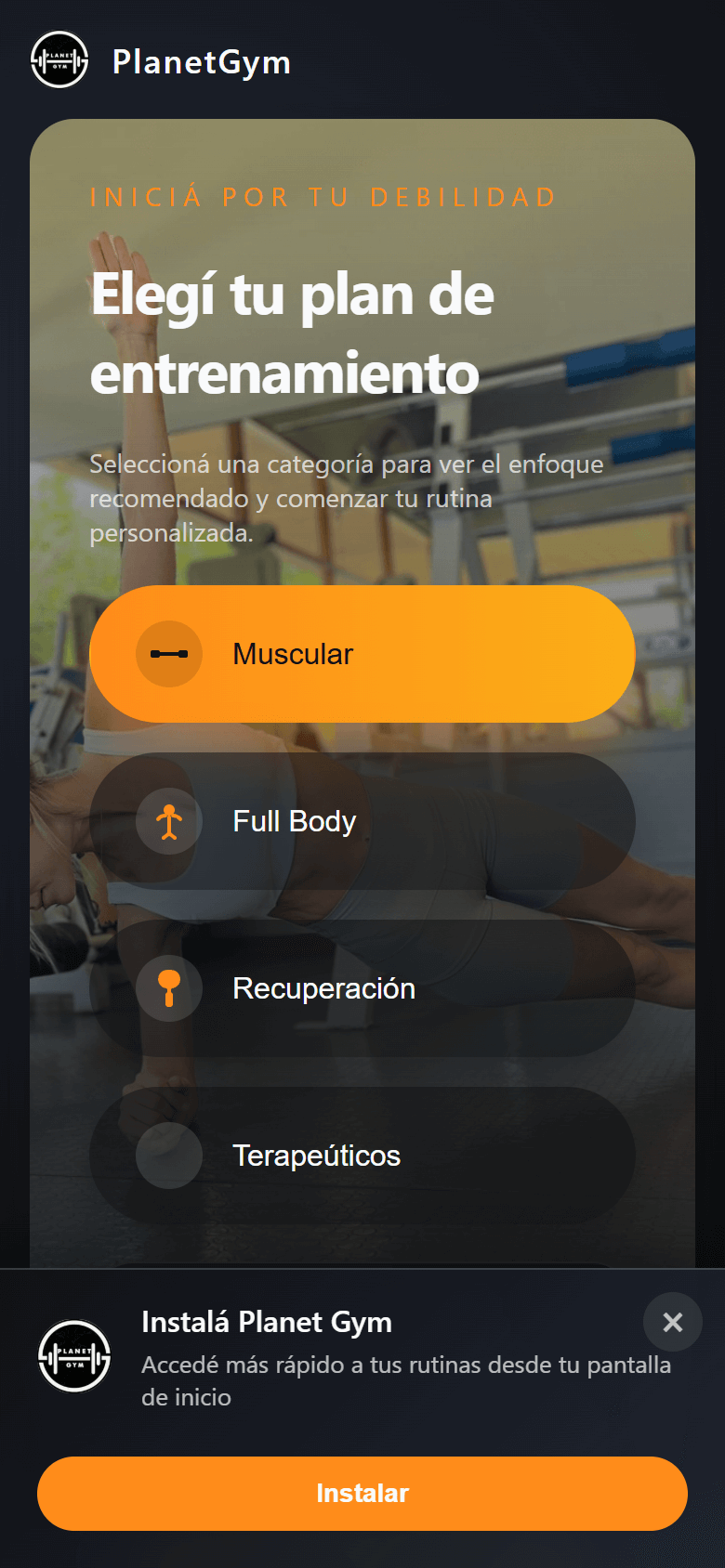Switch selection to Terapeúticos category
The width and height of the screenshot is (725, 1568).
click(x=362, y=1156)
